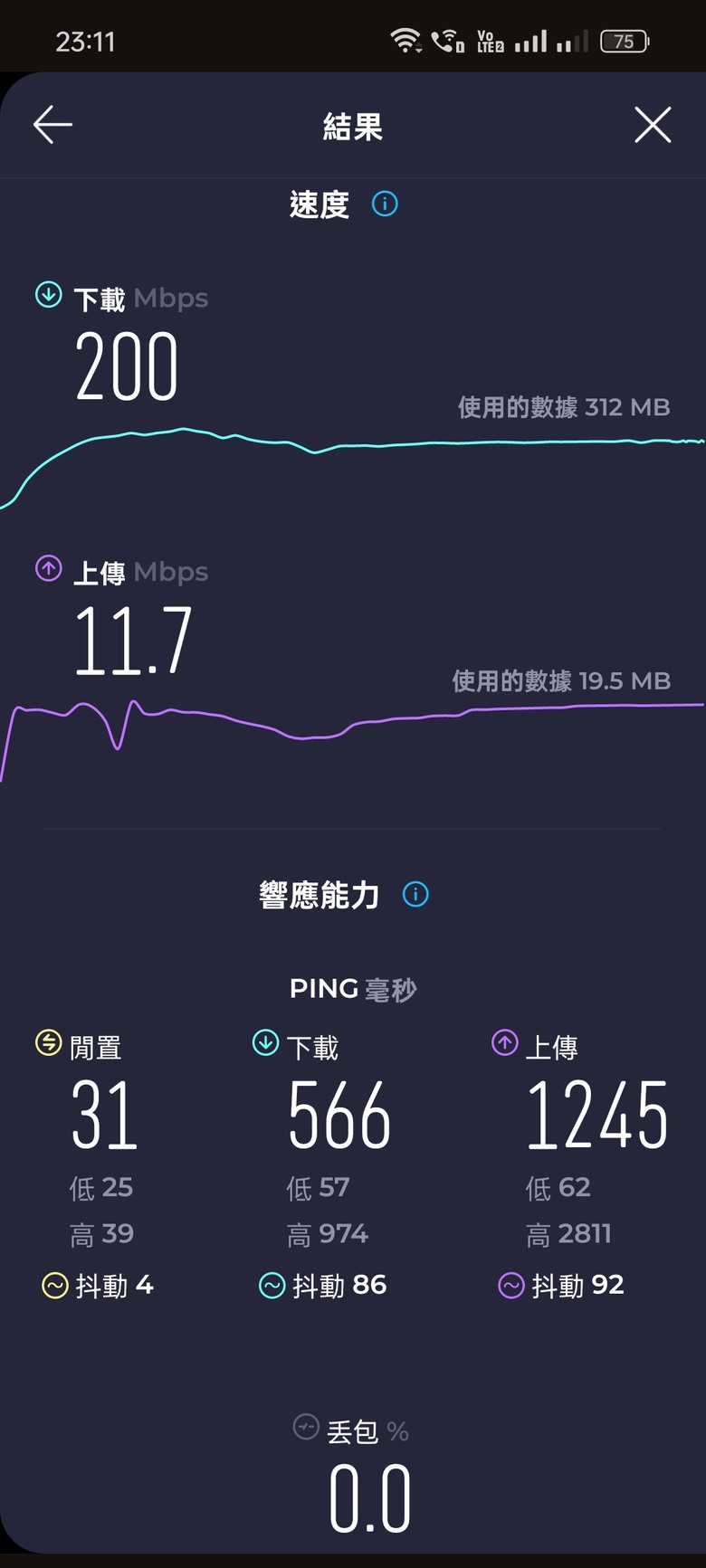The height and width of the screenshot is (1568, 706).
Task: Close the results screen
Action: pyautogui.click(x=653, y=125)
